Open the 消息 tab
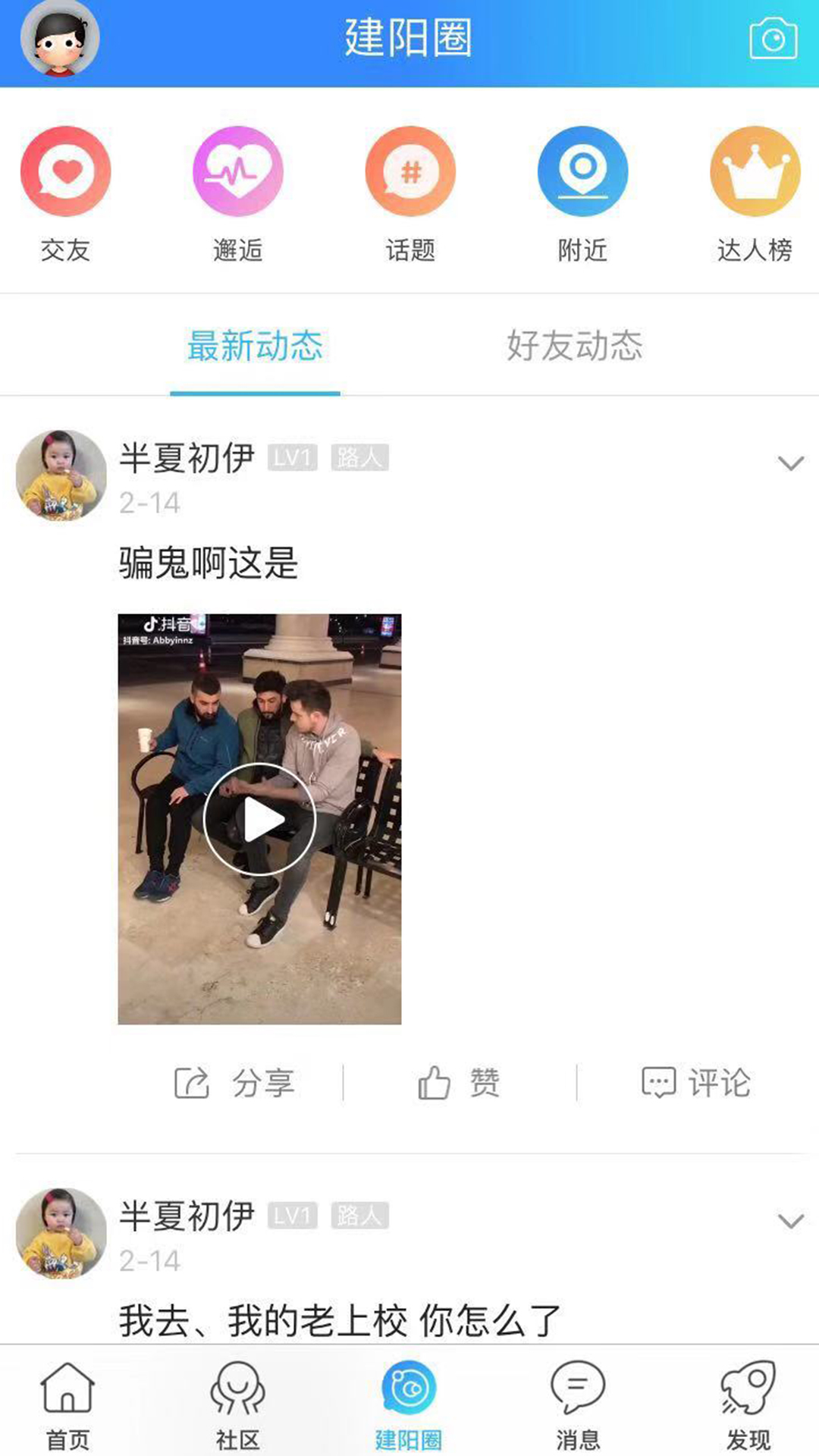This screenshot has height=1456, width=819. [578, 1404]
